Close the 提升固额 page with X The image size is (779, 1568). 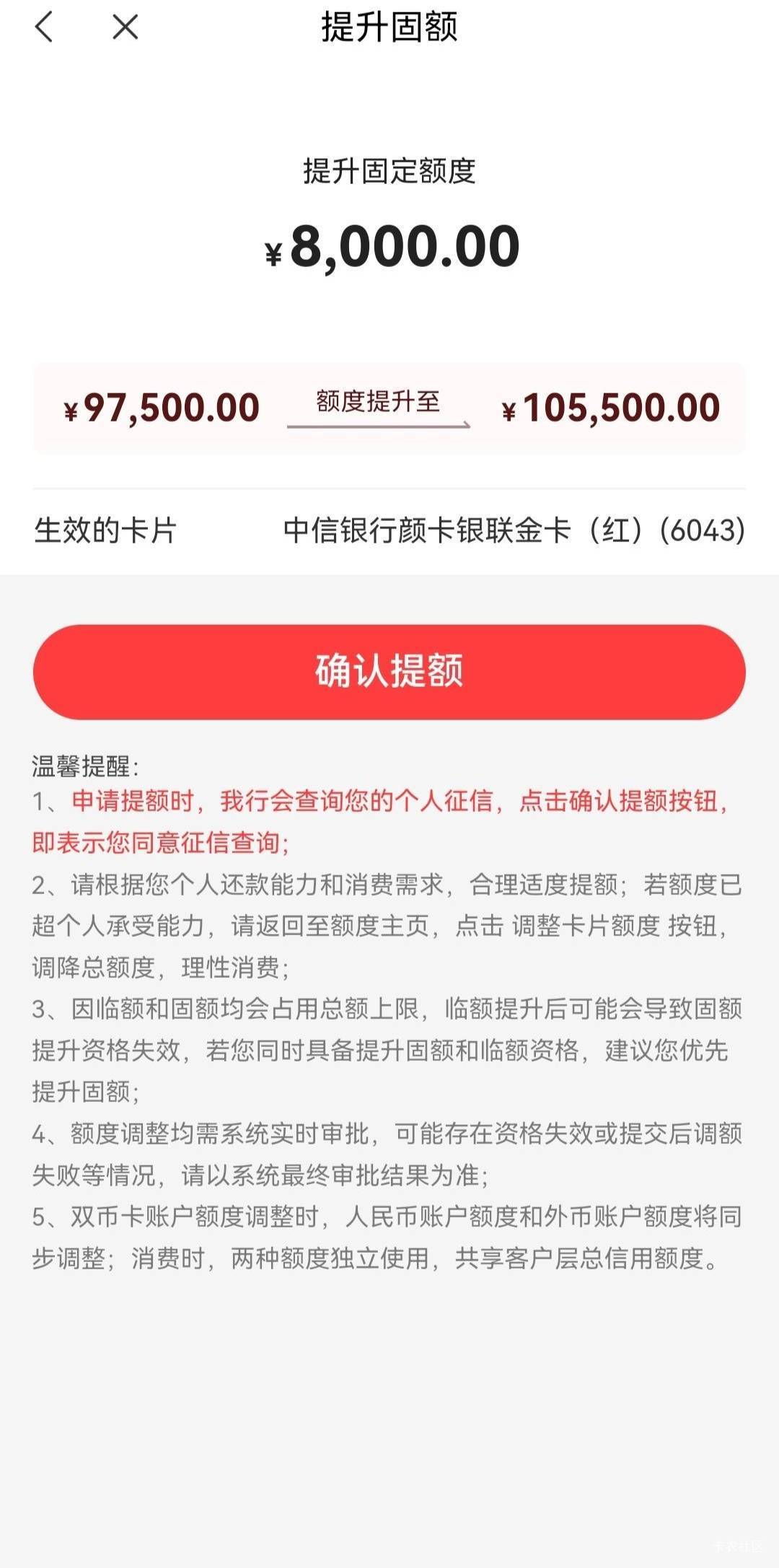[x=126, y=27]
